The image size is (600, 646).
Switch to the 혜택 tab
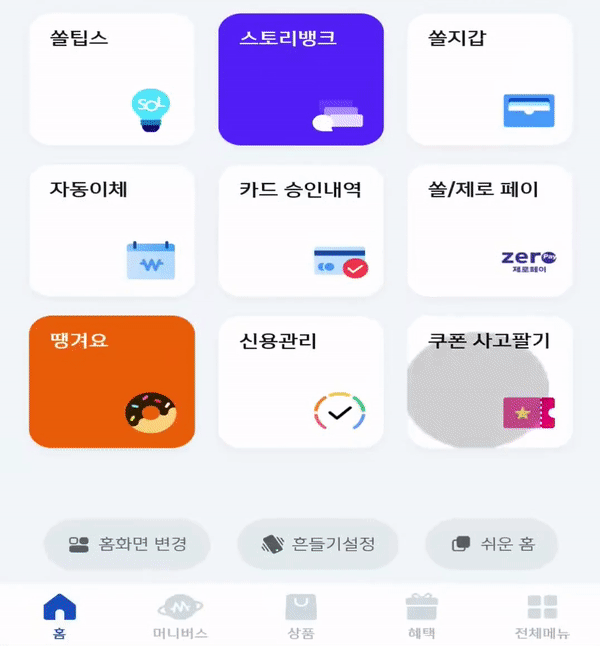pos(422,616)
